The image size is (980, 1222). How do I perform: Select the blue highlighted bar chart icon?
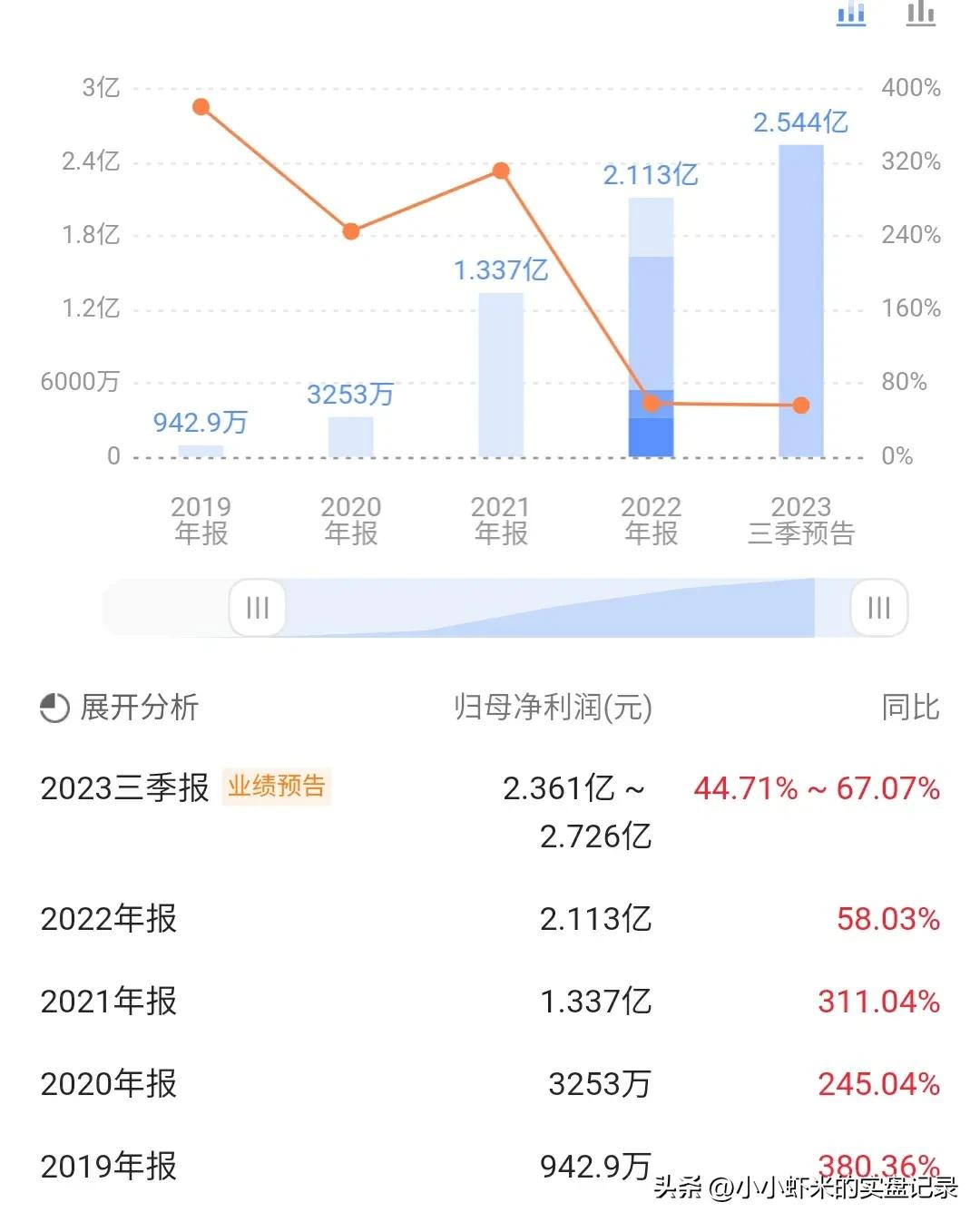(x=850, y=15)
